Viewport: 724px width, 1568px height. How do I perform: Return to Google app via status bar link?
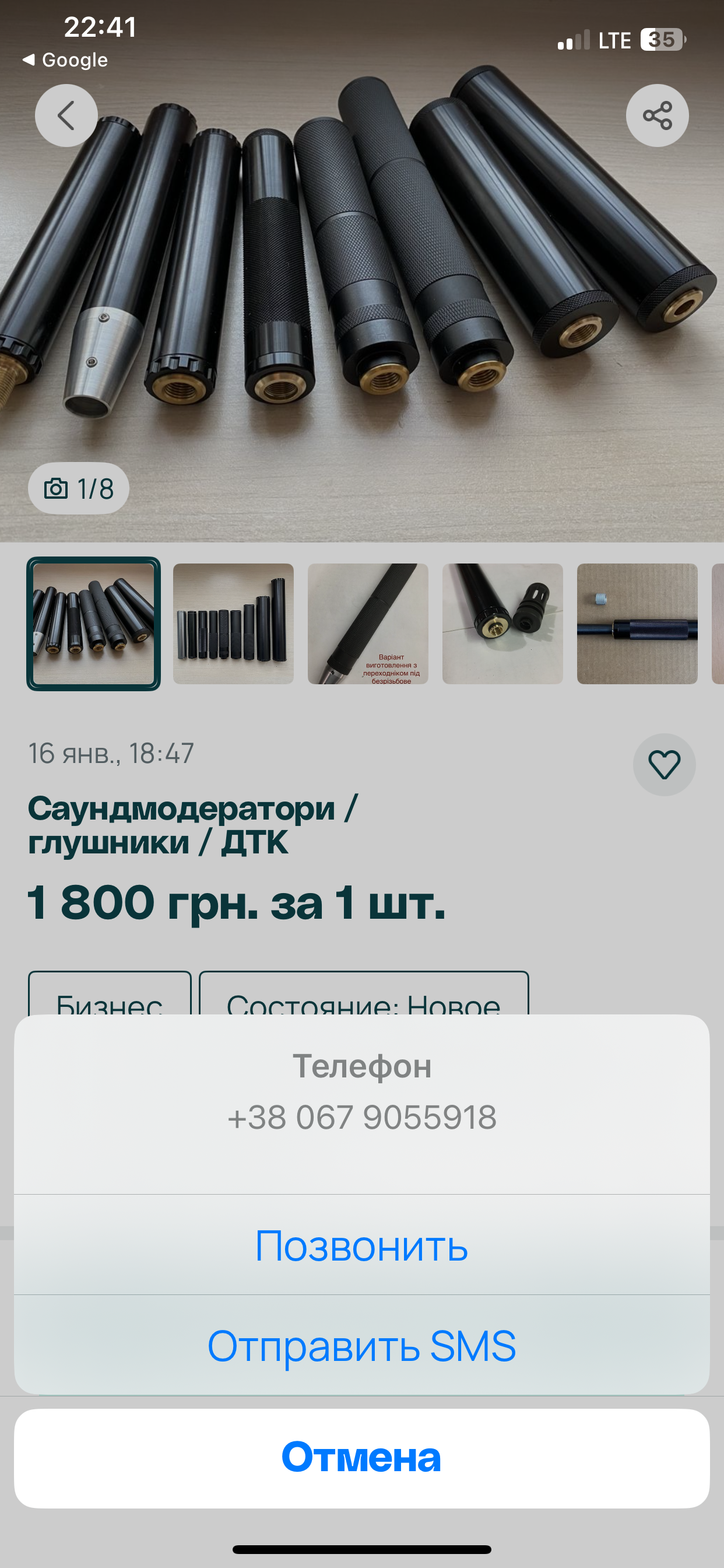tap(66, 60)
